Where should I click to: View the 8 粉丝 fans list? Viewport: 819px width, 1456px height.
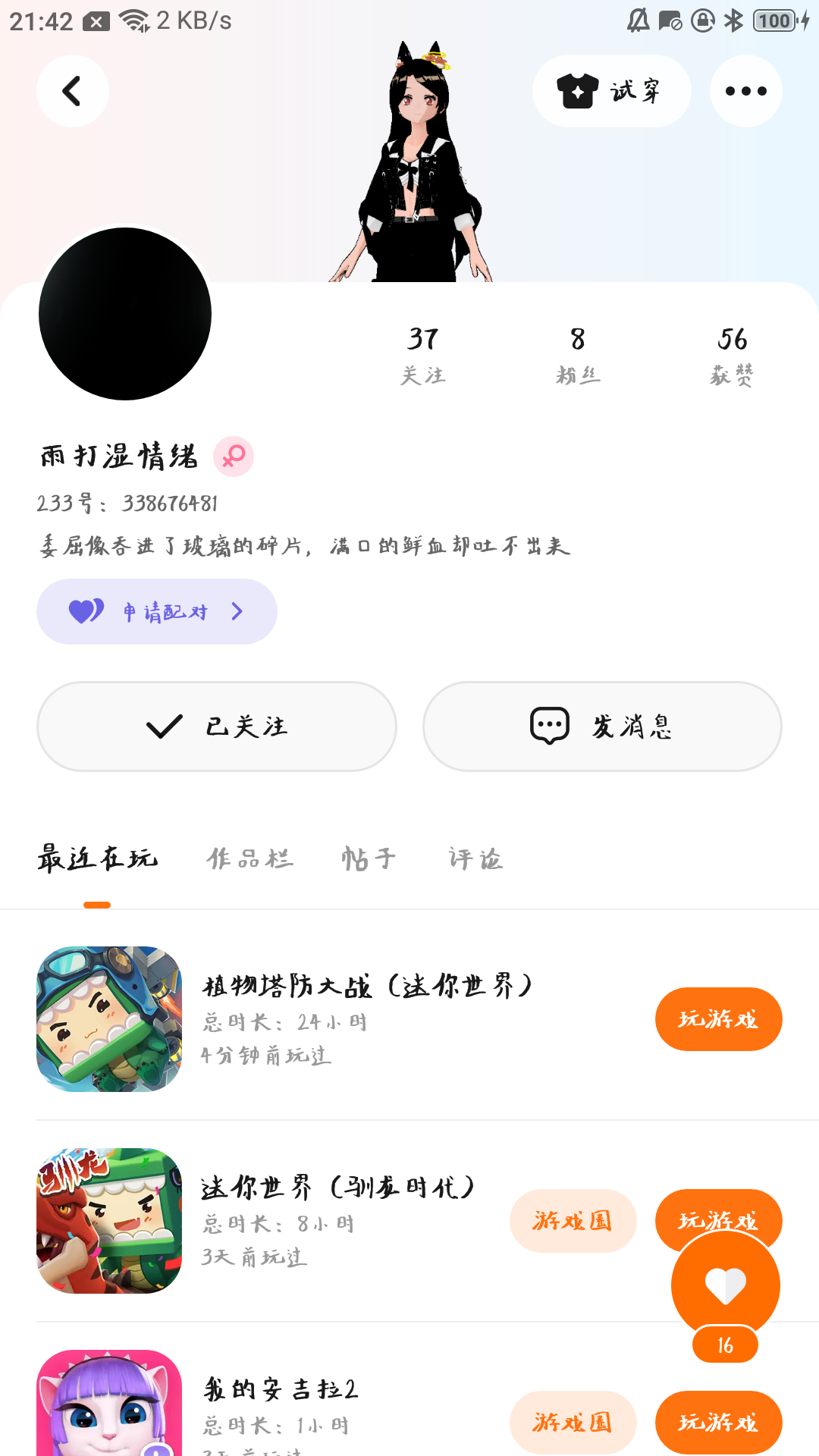point(578,354)
